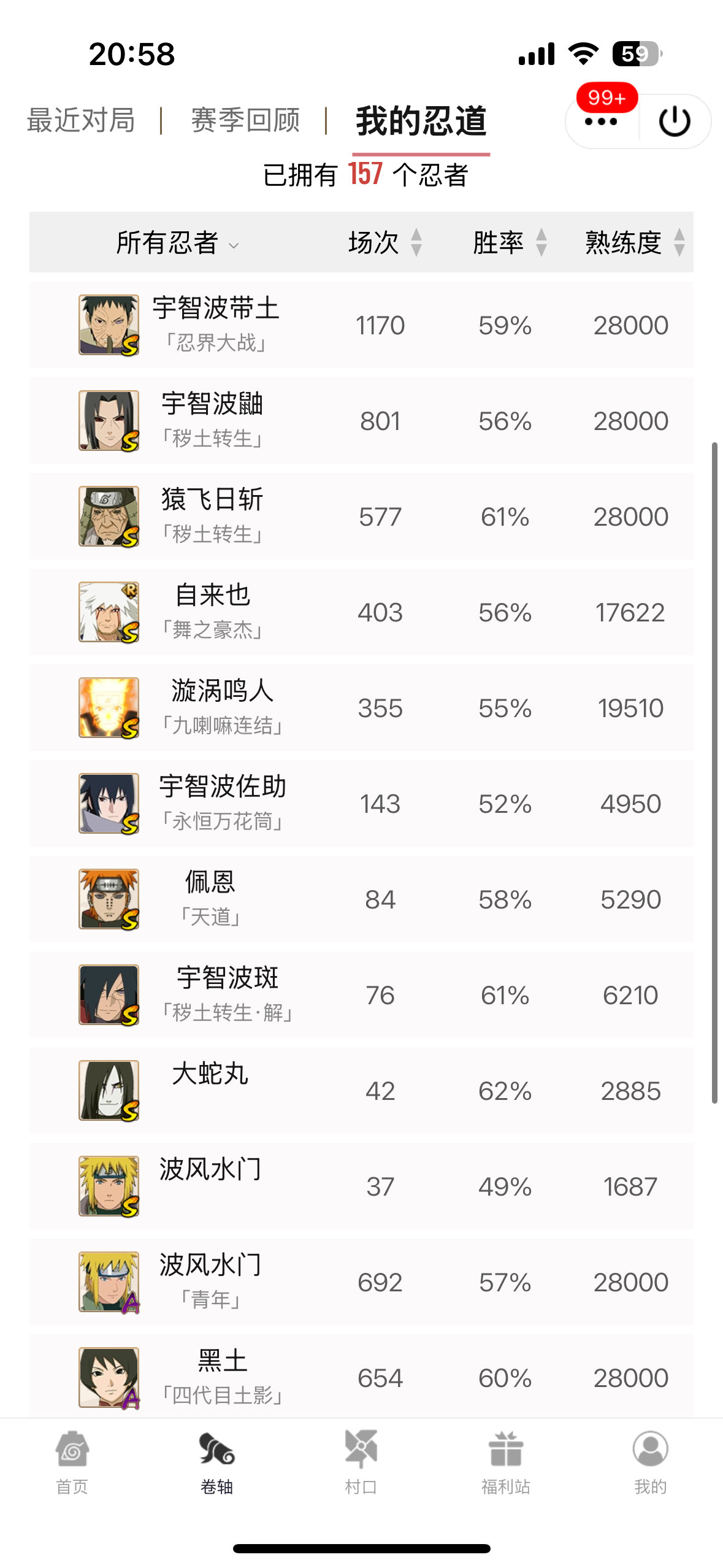
Task: Open the 赛季回顾 tab
Action: [x=245, y=120]
